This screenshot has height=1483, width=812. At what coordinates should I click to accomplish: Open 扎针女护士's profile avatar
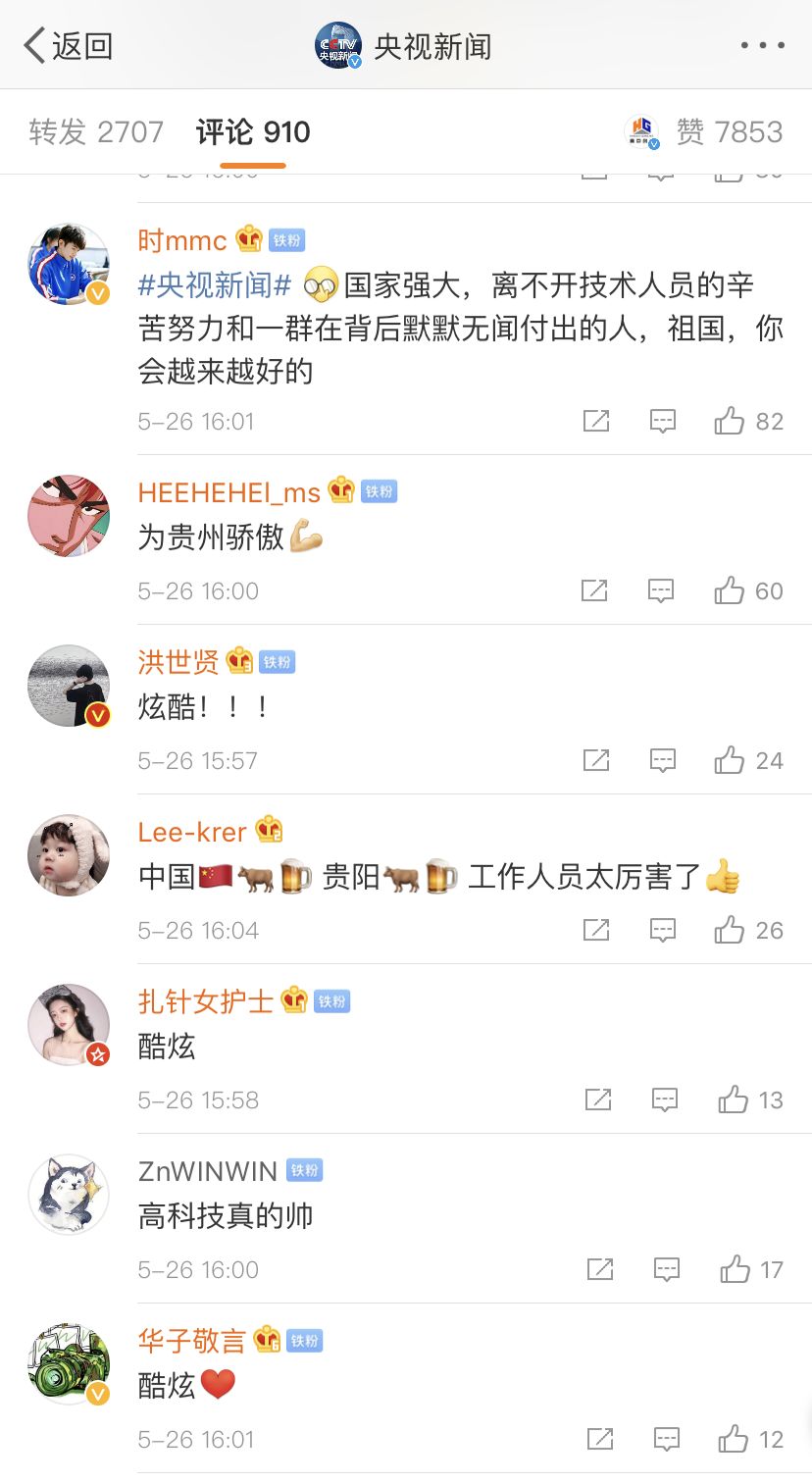click(69, 1024)
